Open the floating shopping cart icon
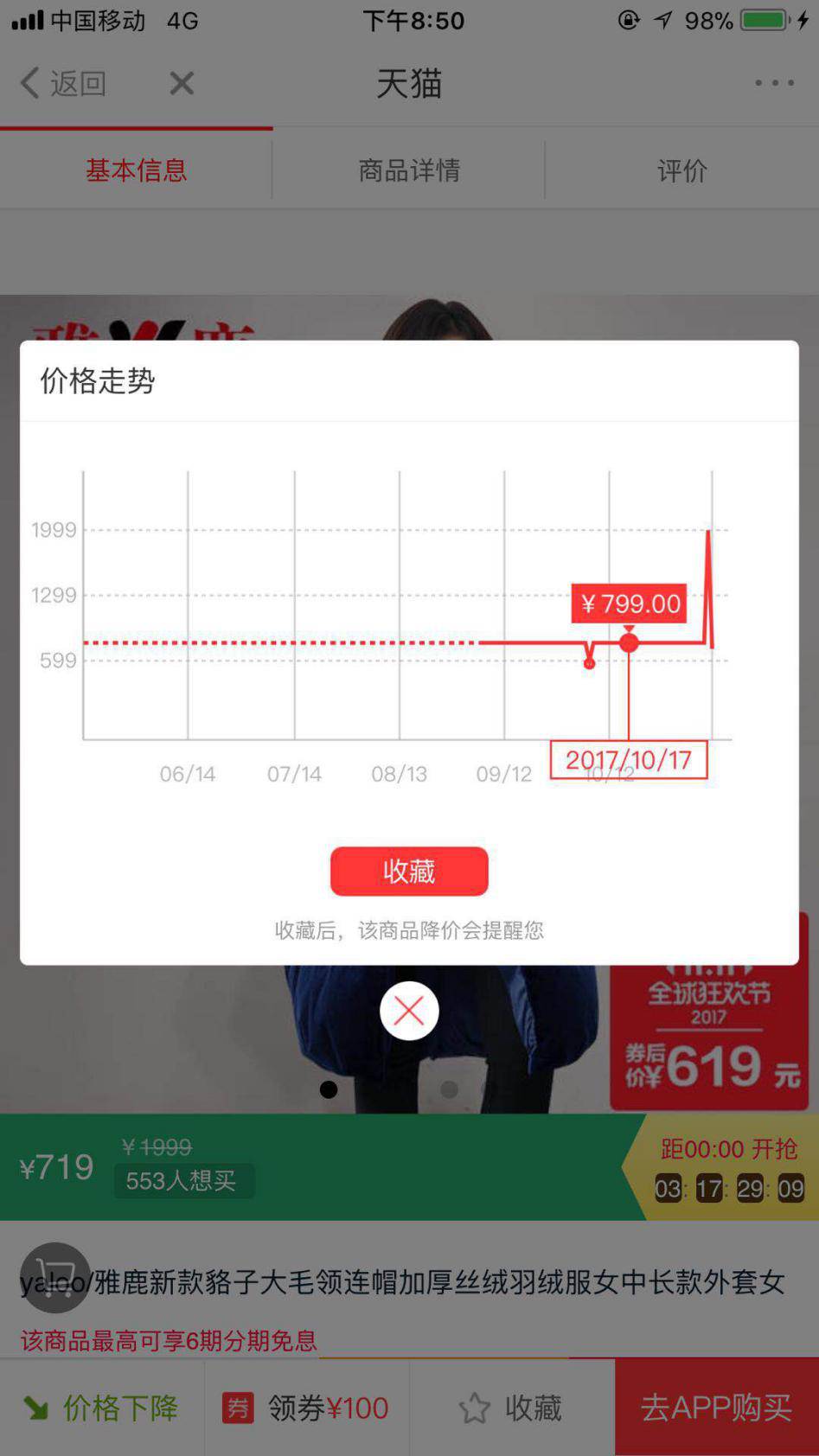The image size is (819, 1456). (55, 1277)
